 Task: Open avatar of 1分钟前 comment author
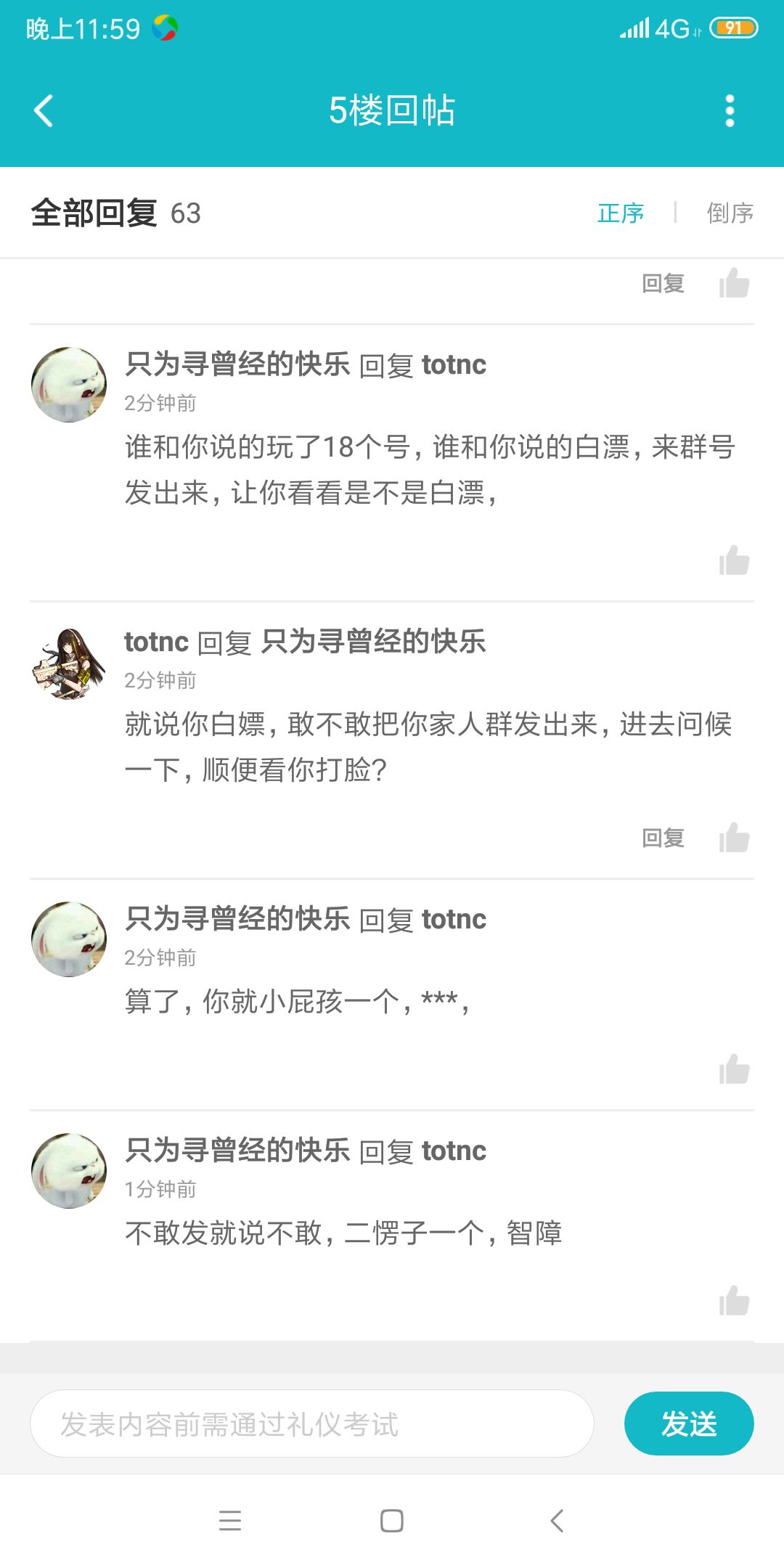tap(69, 1171)
